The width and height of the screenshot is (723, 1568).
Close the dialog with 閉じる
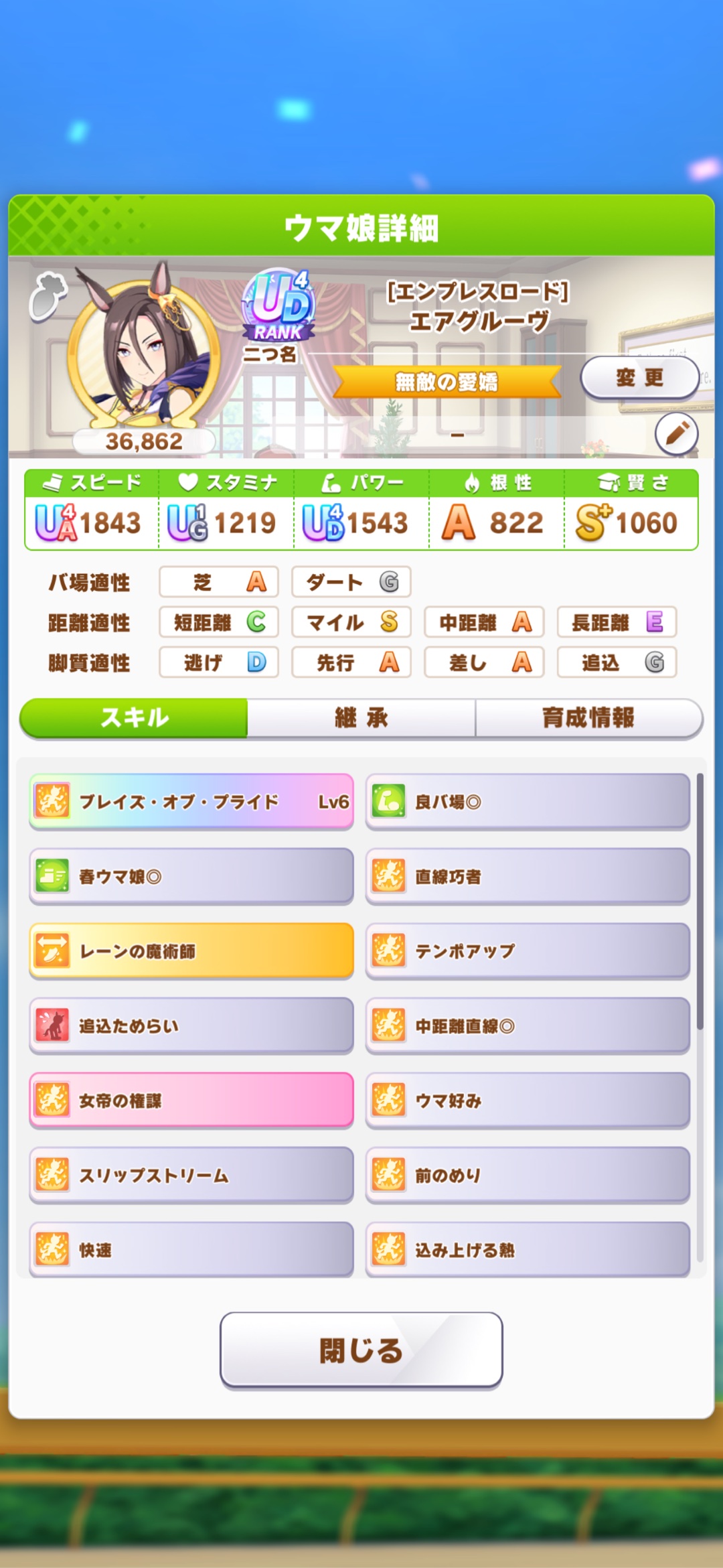tap(361, 1350)
